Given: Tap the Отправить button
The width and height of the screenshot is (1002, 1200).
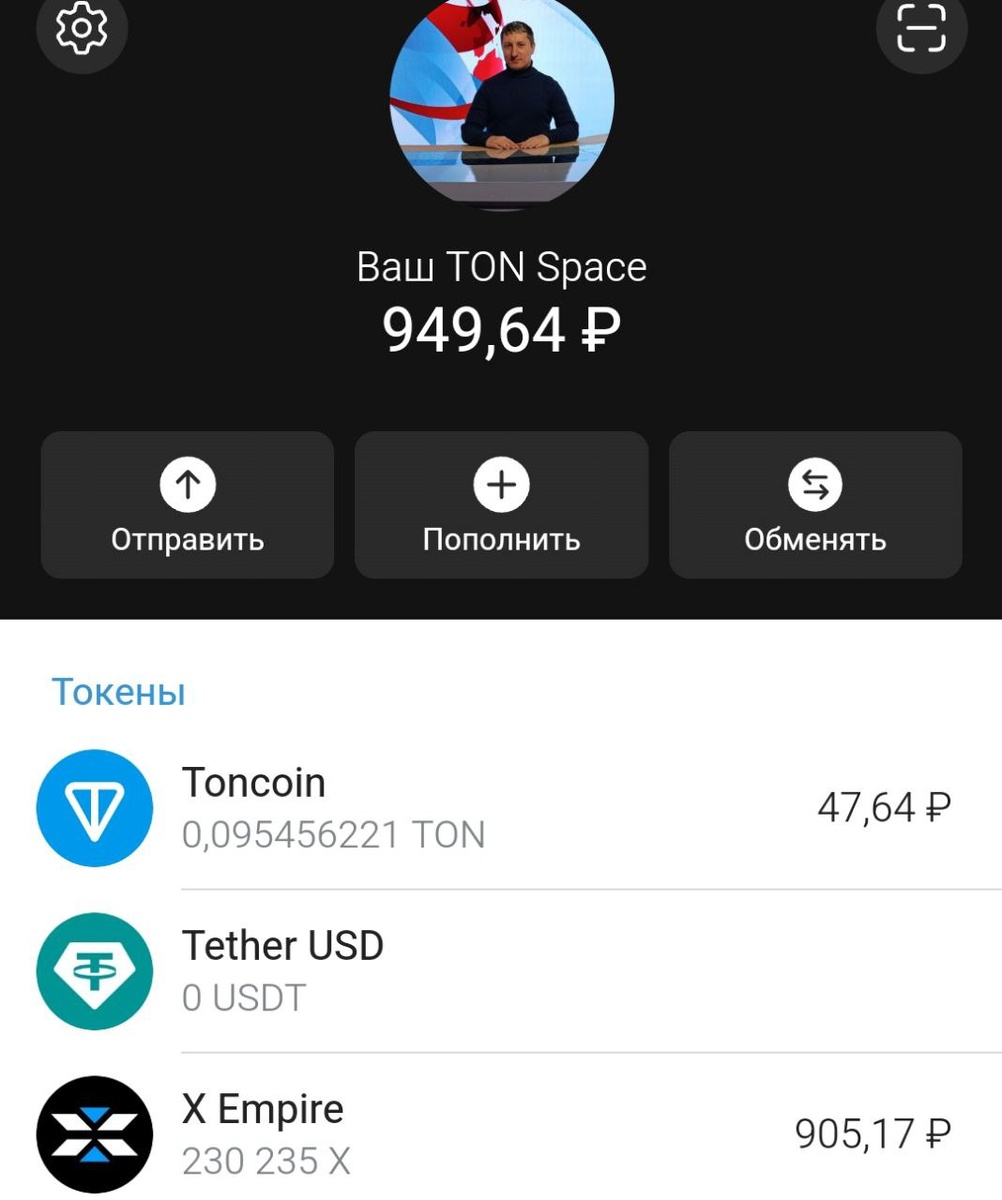Looking at the screenshot, I should 187,505.
